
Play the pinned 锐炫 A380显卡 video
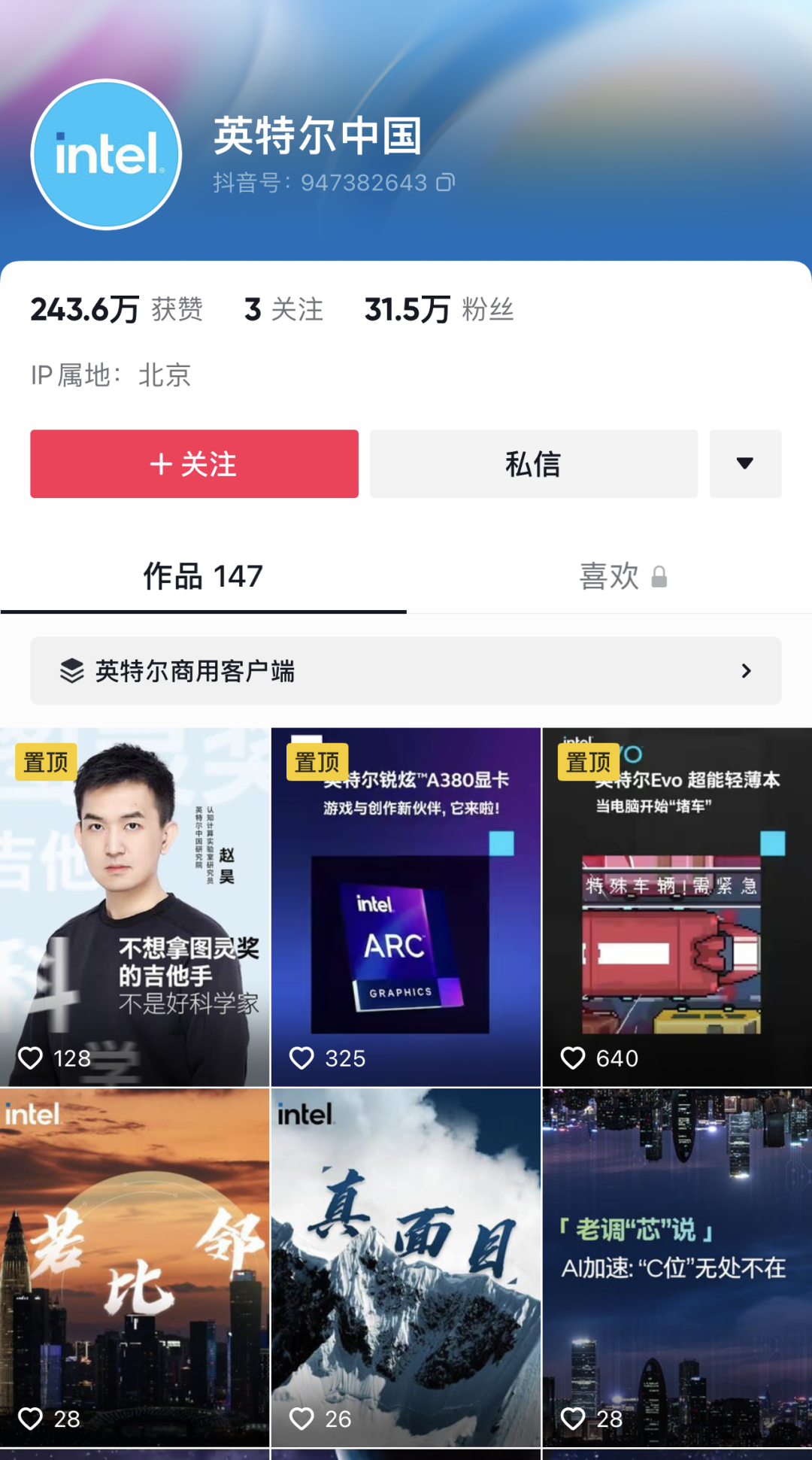click(x=405, y=906)
